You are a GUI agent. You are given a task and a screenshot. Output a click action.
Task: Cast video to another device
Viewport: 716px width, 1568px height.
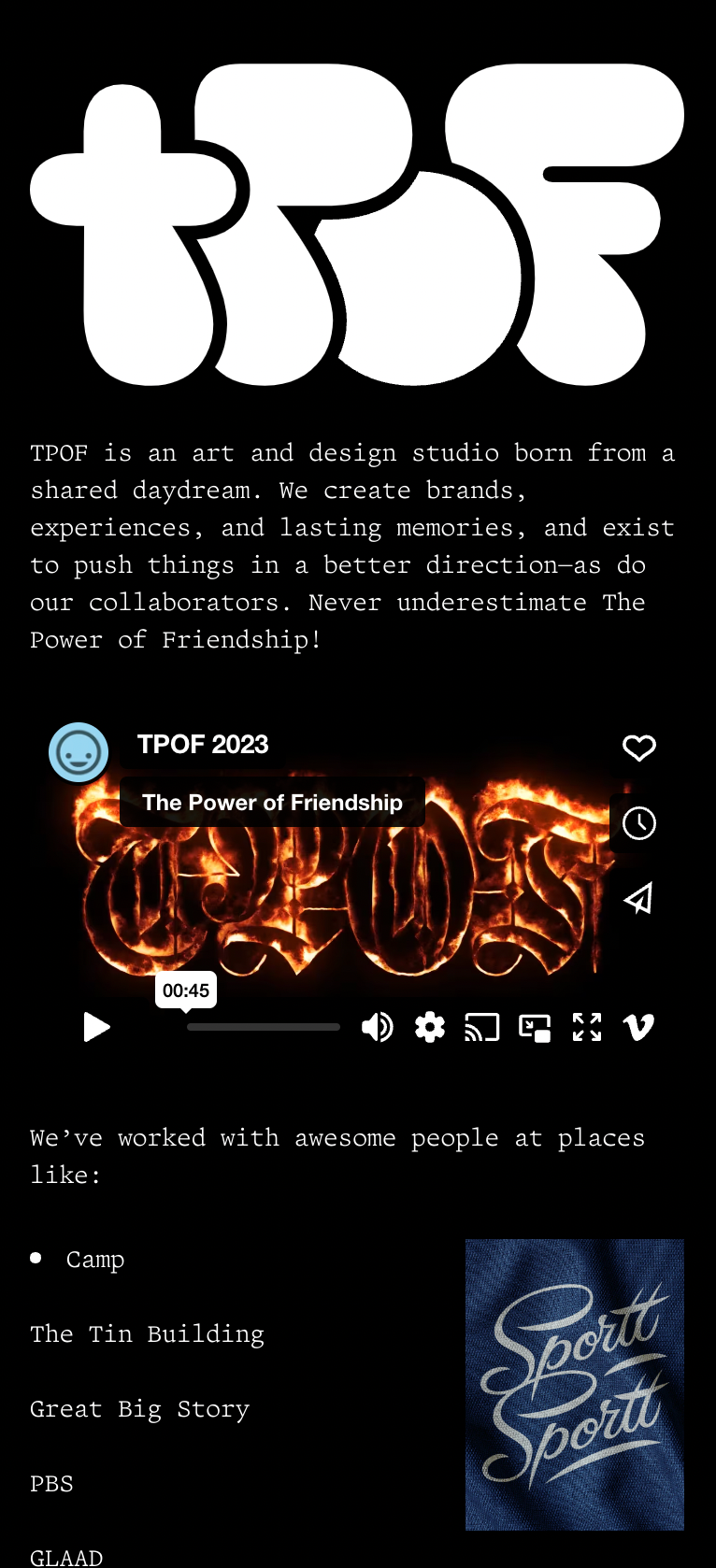[x=482, y=1027]
